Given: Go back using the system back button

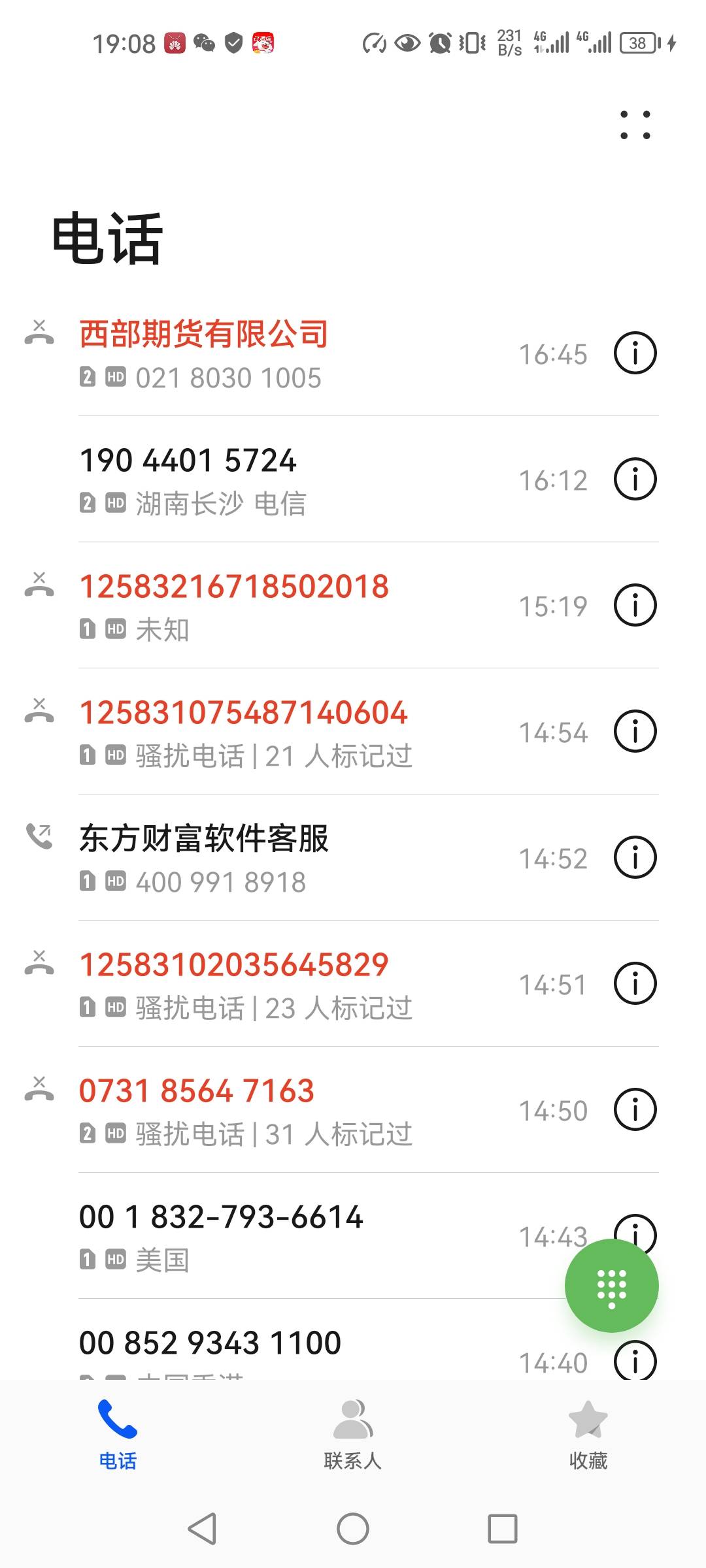Looking at the screenshot, I should (x=202, y=1529).
